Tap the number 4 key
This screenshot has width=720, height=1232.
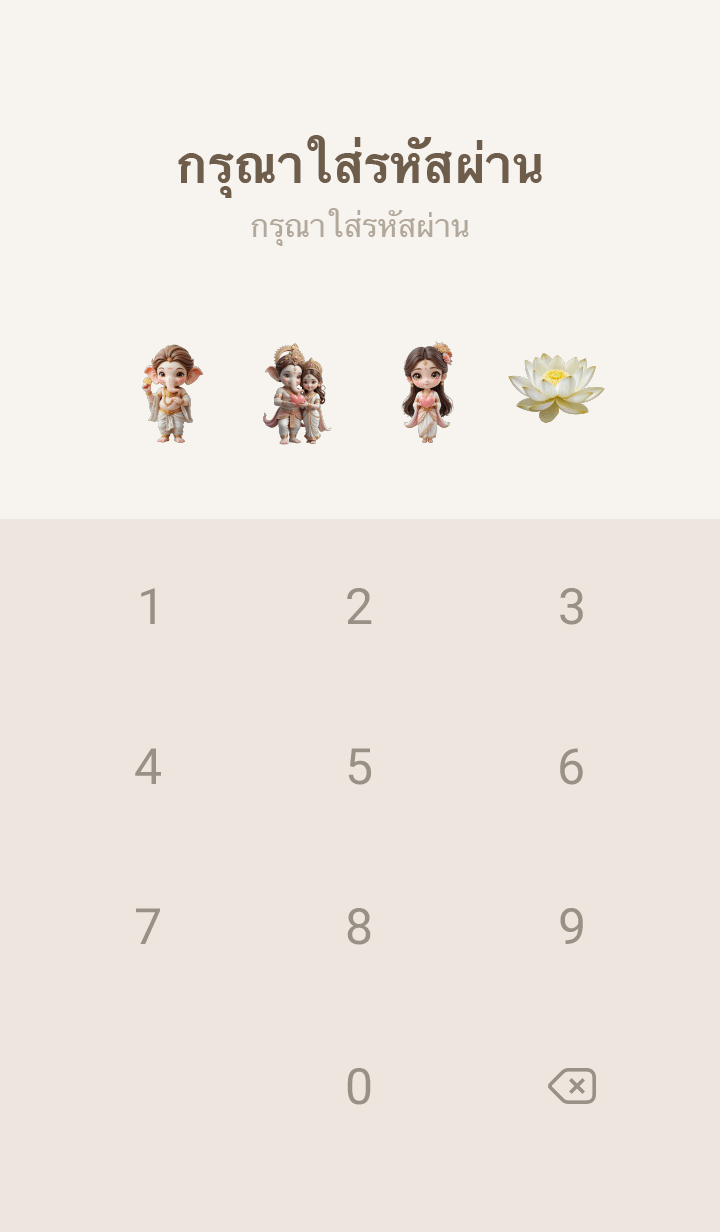148,767
